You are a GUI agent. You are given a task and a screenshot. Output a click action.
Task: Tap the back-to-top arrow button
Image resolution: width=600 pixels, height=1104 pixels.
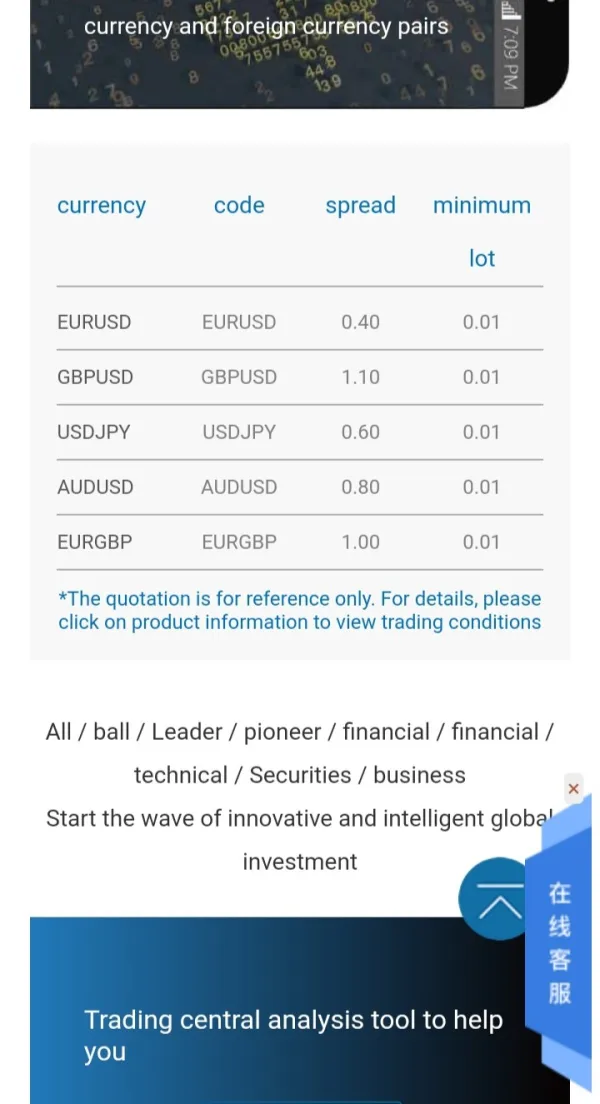click(495, 899)
